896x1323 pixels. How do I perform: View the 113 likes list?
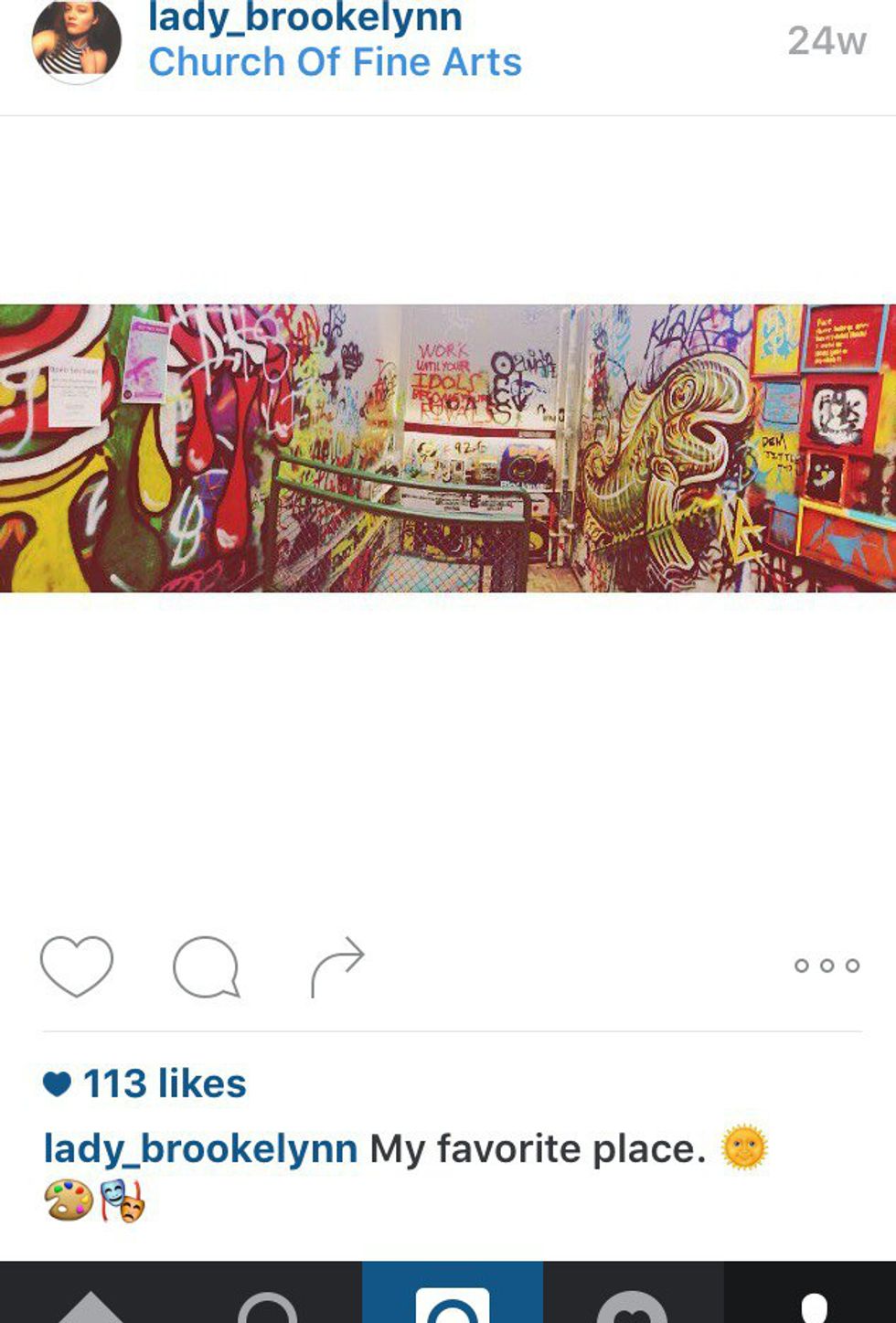point(164,1083)
